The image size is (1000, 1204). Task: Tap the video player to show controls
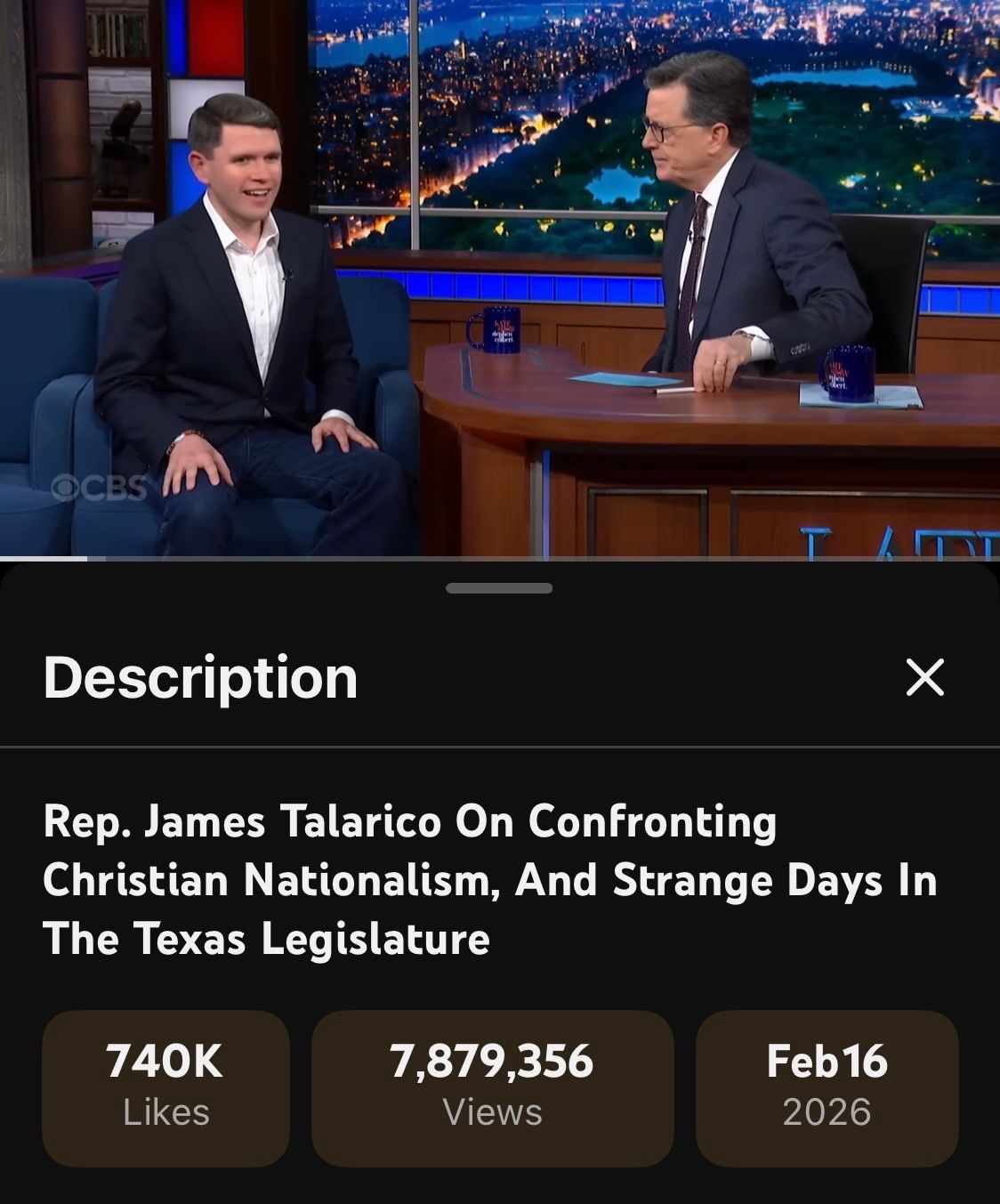coord(498,276)
